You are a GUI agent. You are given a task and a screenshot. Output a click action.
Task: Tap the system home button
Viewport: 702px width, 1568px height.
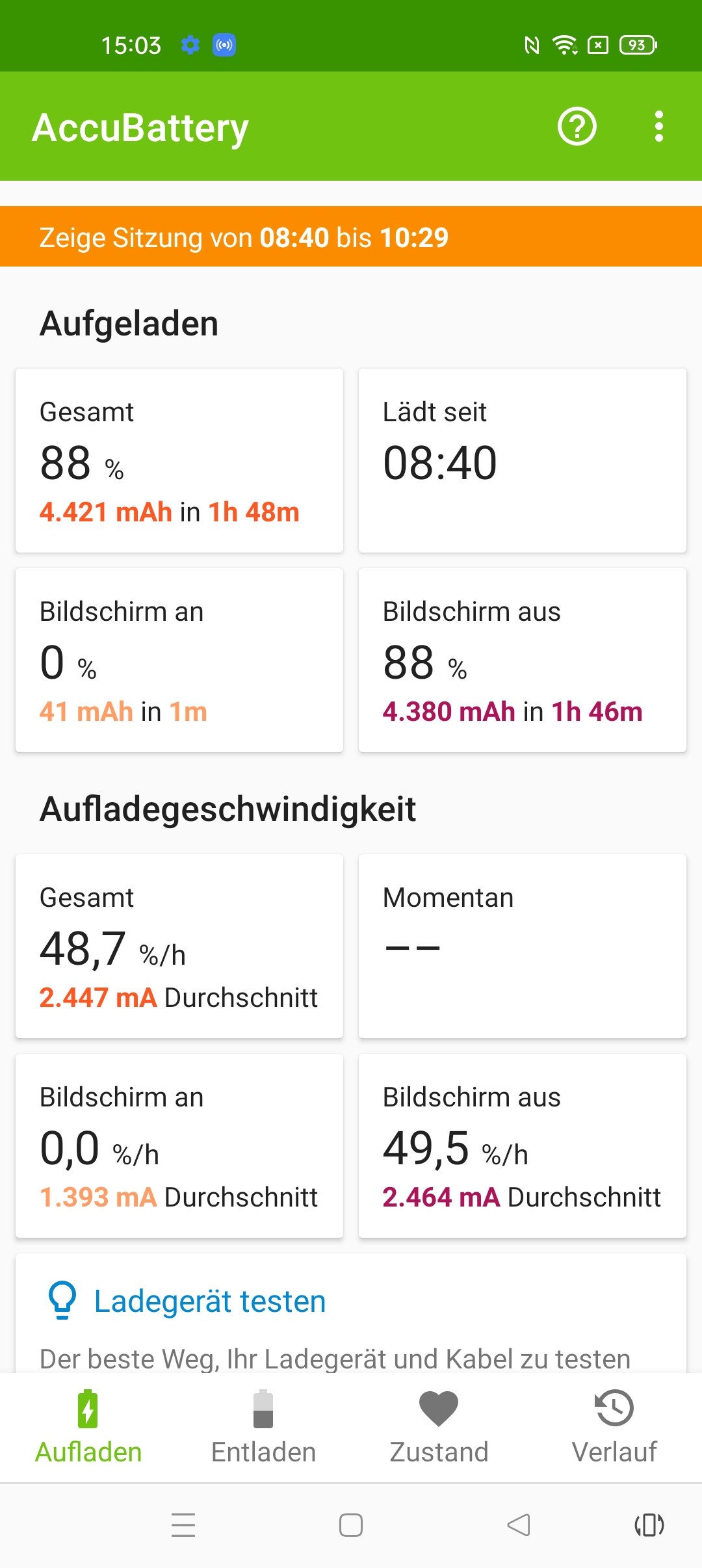[351, 1525]
